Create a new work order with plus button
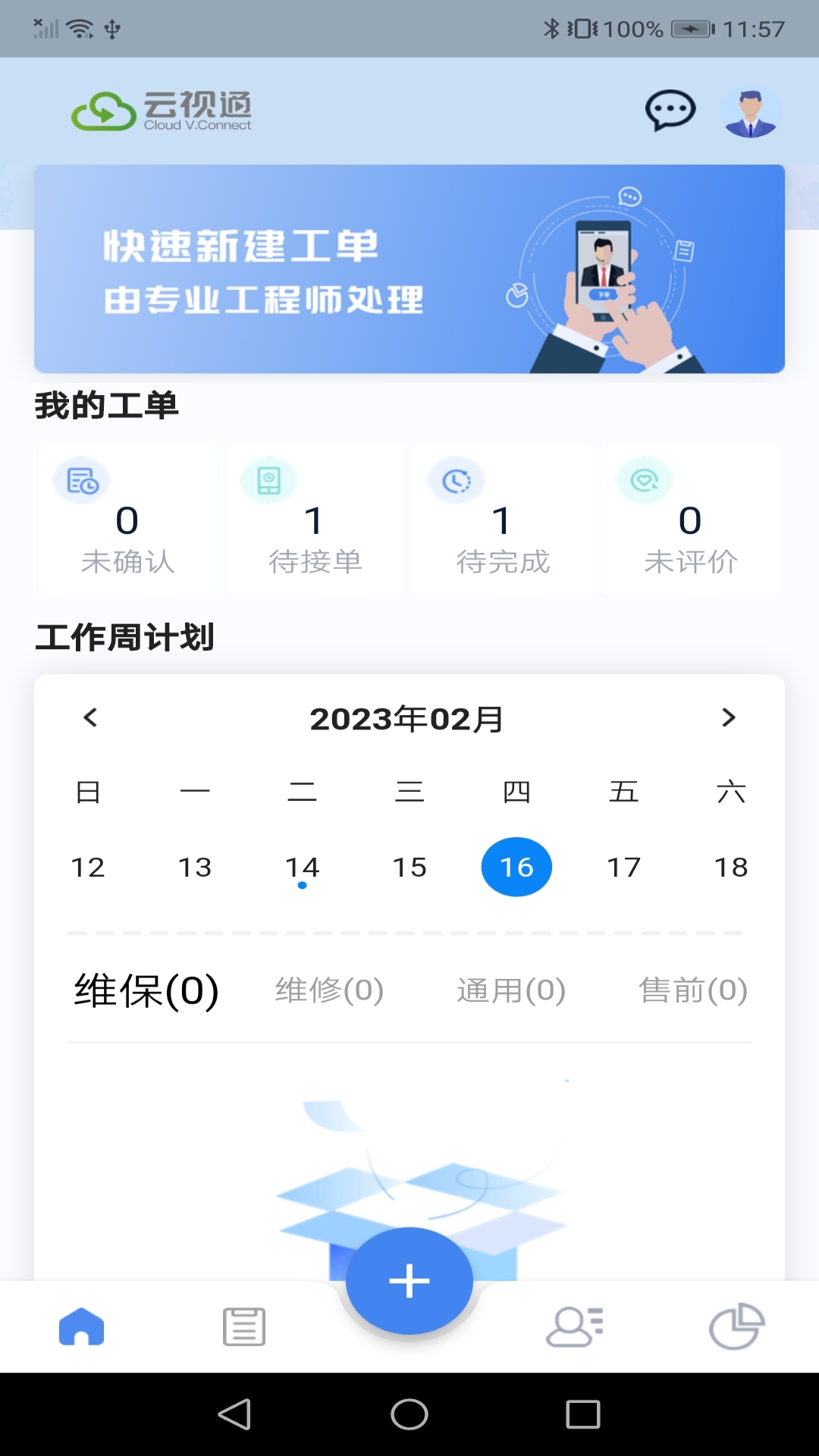This screenshot has width=819, height=1456. [x=409, y=1281]
